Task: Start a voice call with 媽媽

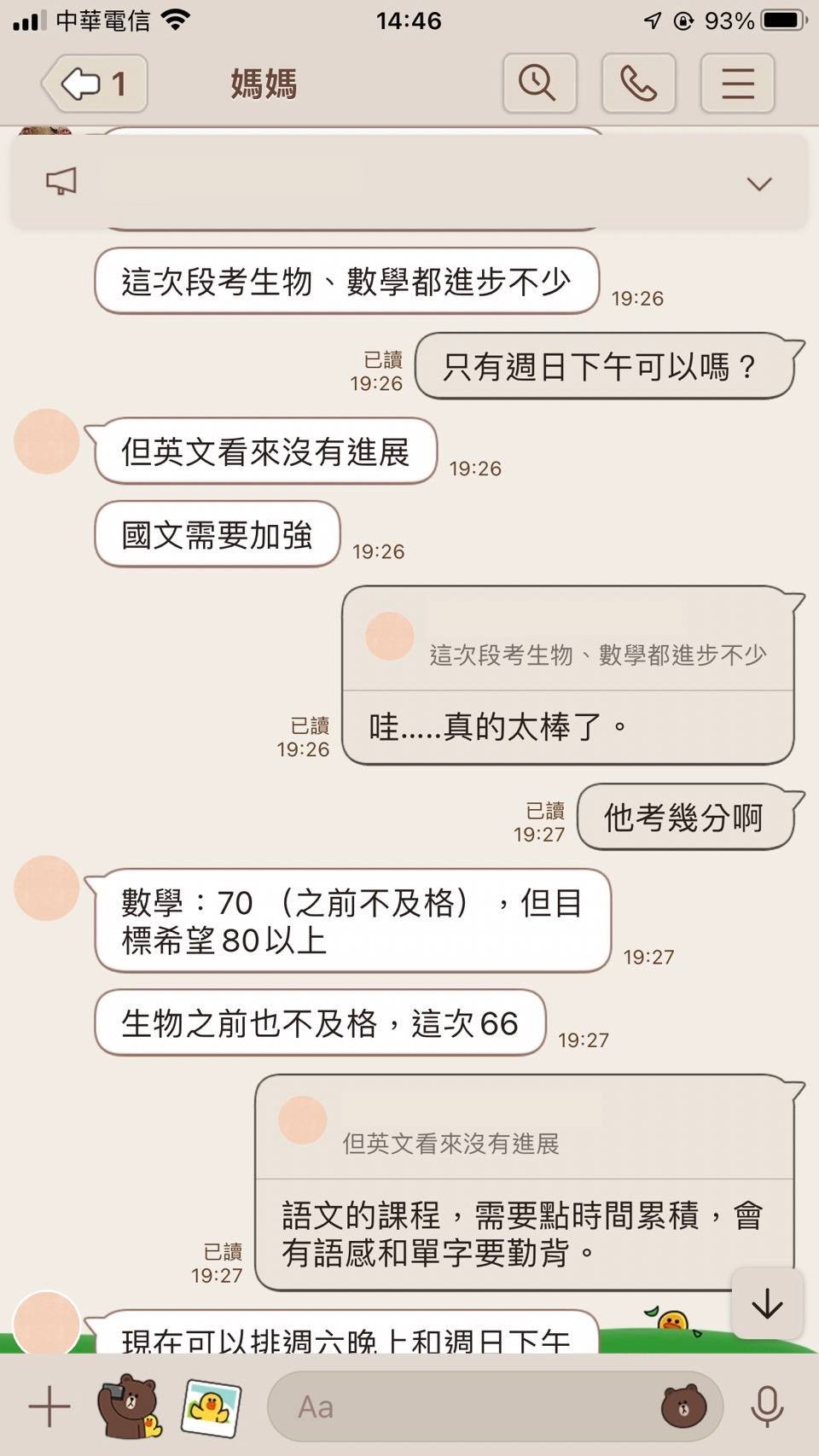Action: point(638,84)
